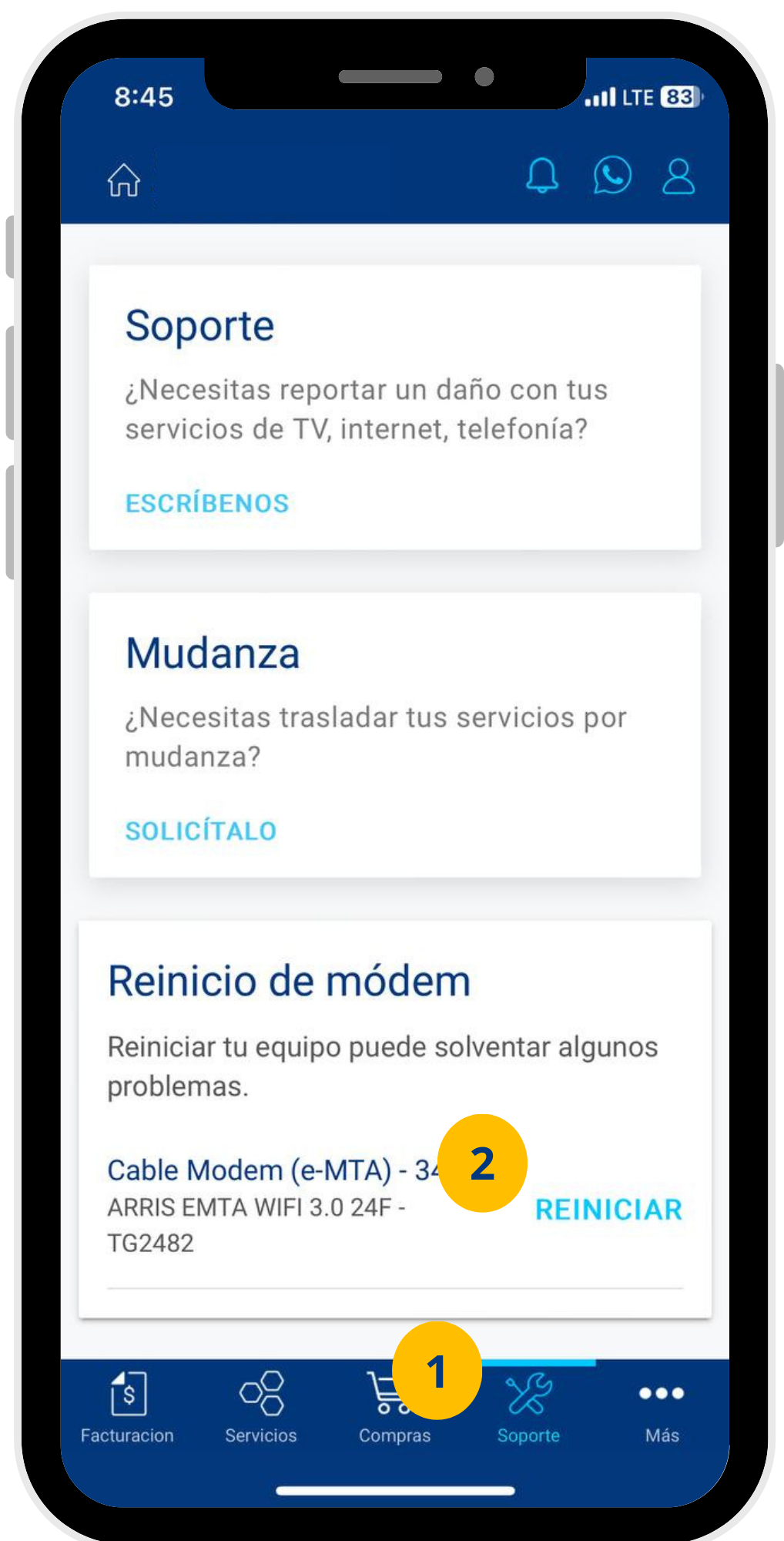Open the notifications bell

click(x=542, y=176)
